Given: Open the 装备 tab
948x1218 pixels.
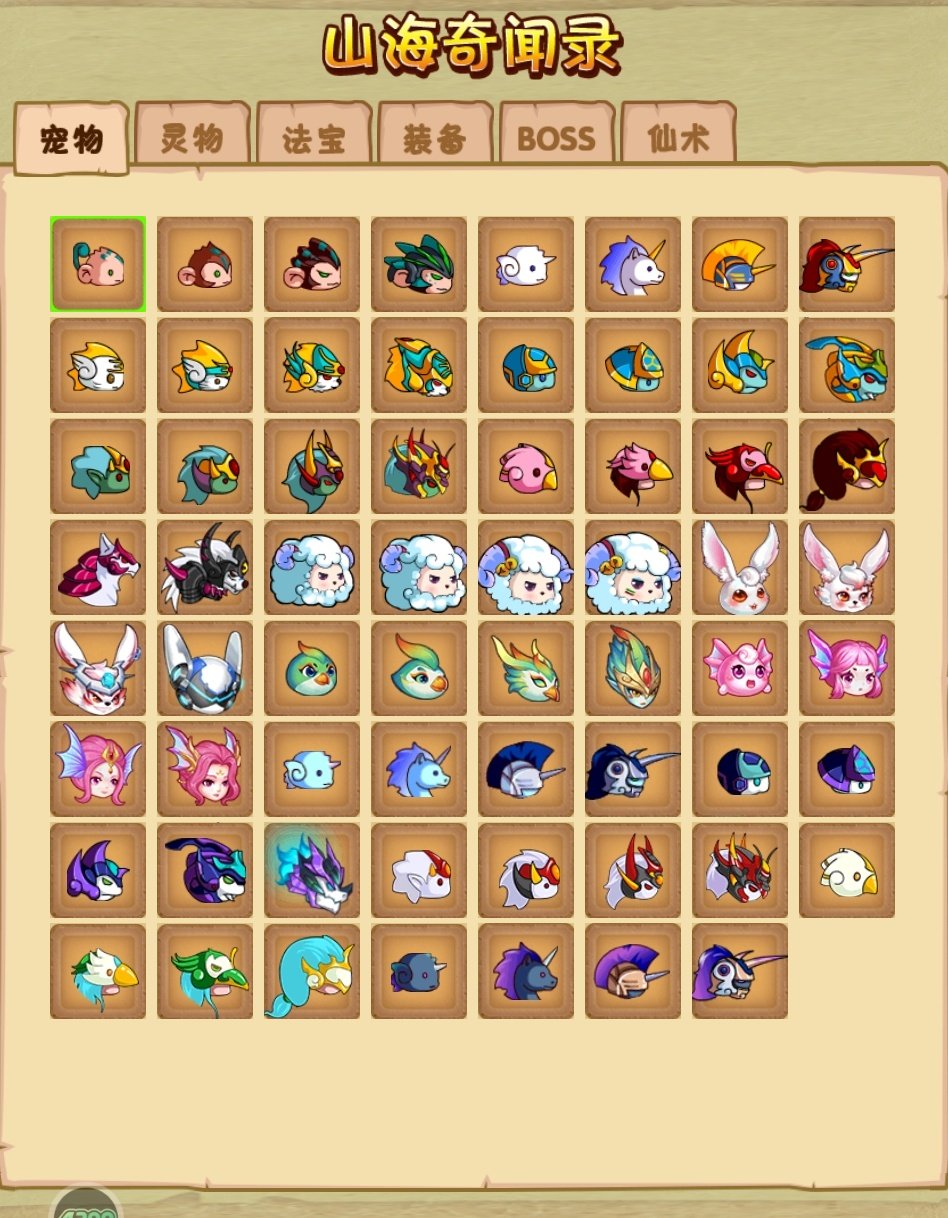Looking at the screenshot, I should point(435,139).
